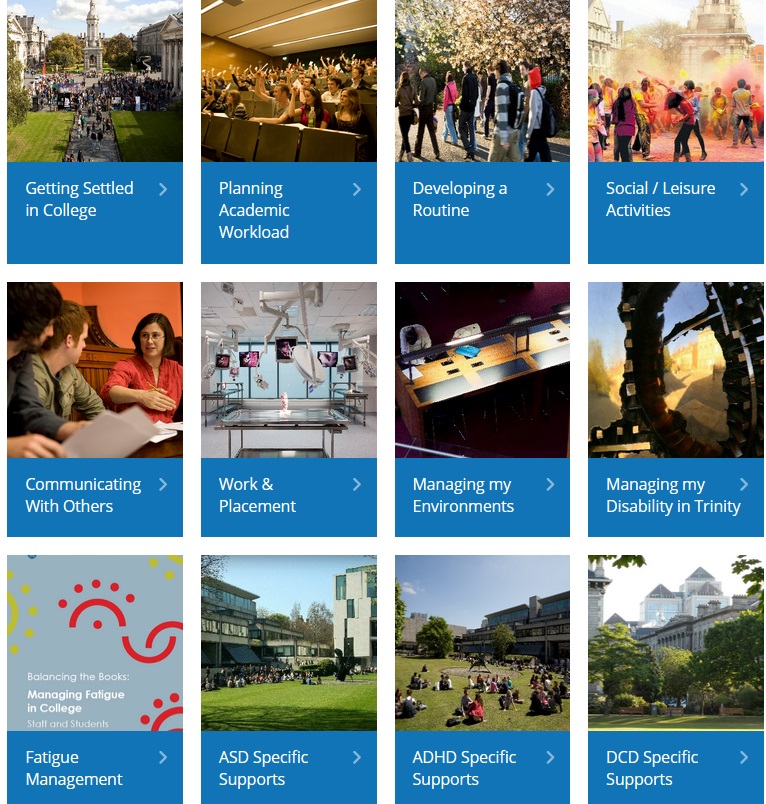Click the library lawn photo above ADHD Specific Supports

tap(481, 643)
